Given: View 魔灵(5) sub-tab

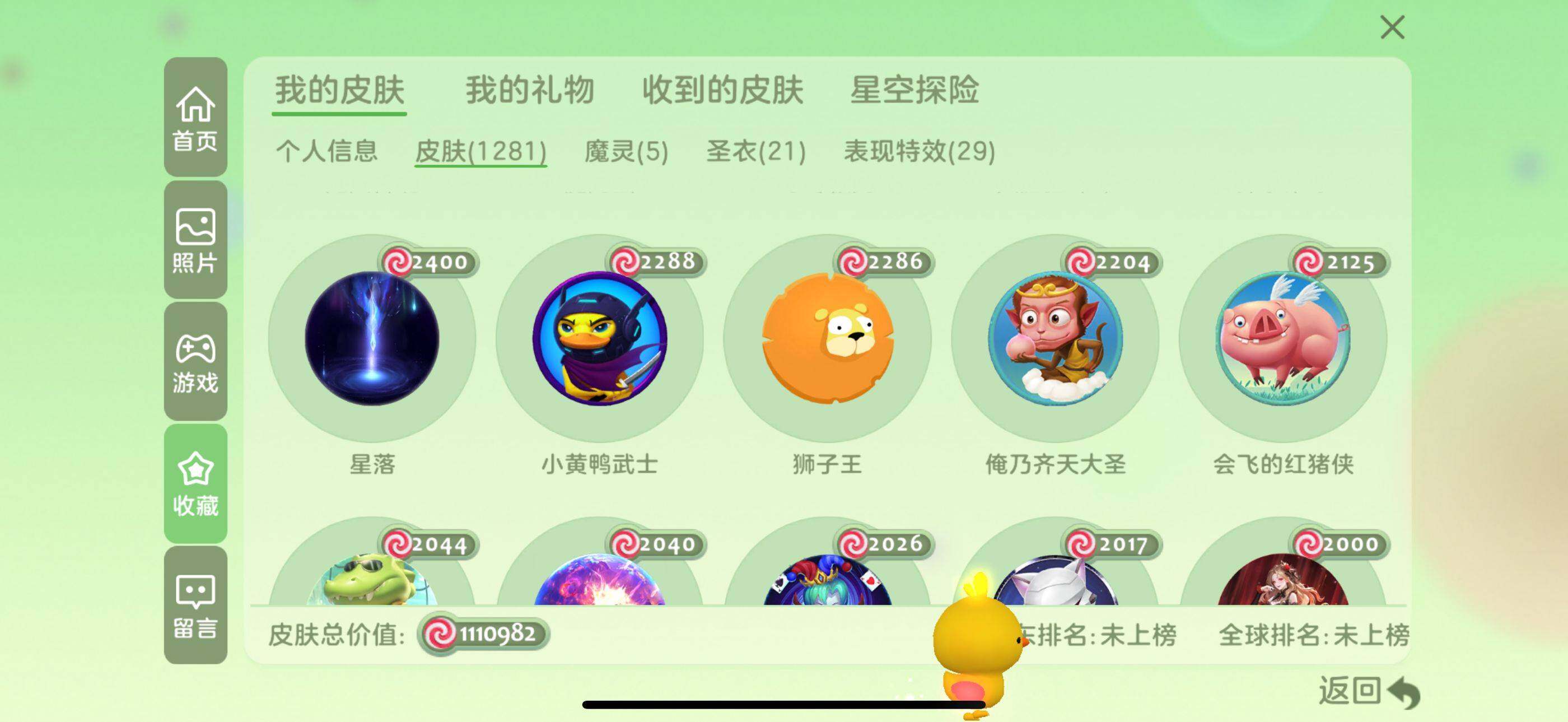Looking at the screenshot, I should (x=626, y=151).
